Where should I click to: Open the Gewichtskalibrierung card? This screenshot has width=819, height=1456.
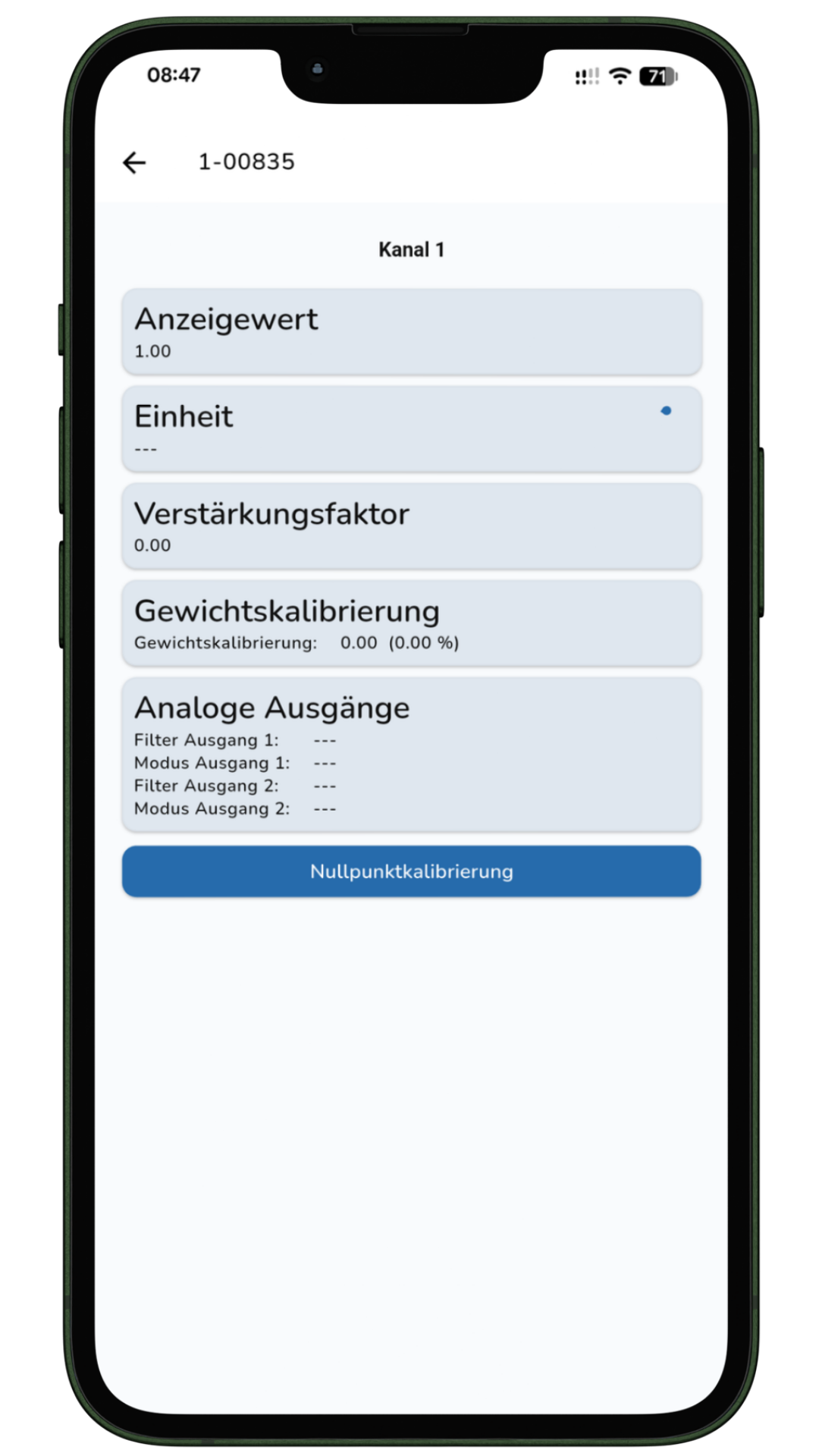(411, 623)
